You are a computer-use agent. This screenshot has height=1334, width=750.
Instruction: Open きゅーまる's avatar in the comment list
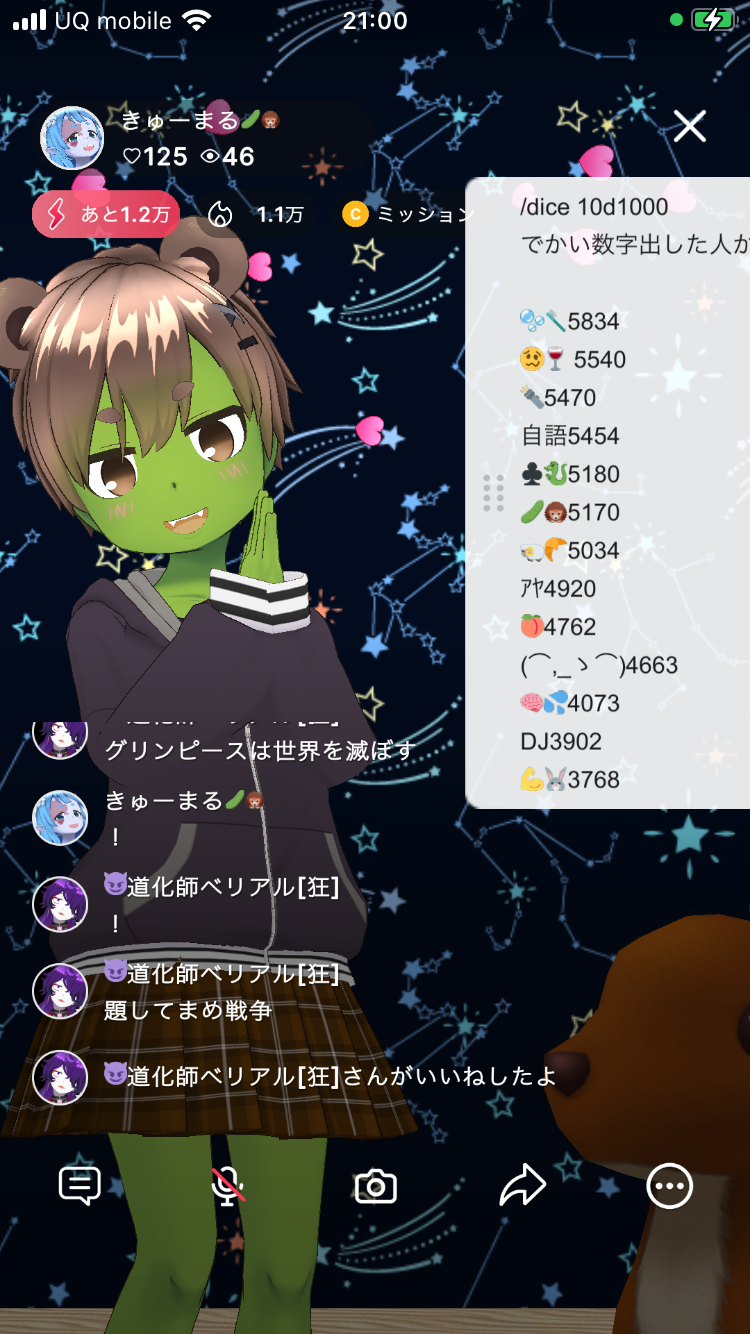pos(60,817)
